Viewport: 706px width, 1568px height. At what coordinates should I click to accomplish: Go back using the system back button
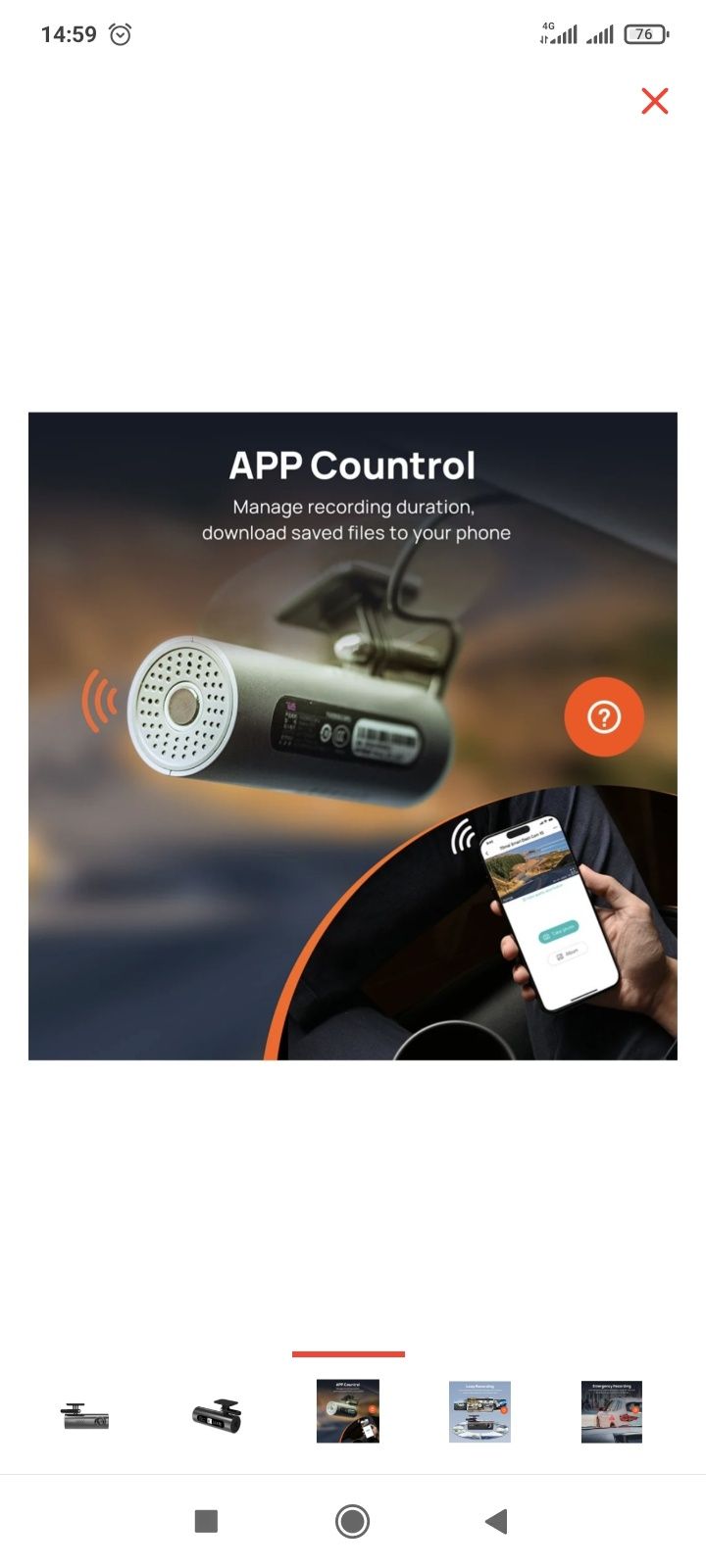pyautogui.click(x=496, y=1521)
